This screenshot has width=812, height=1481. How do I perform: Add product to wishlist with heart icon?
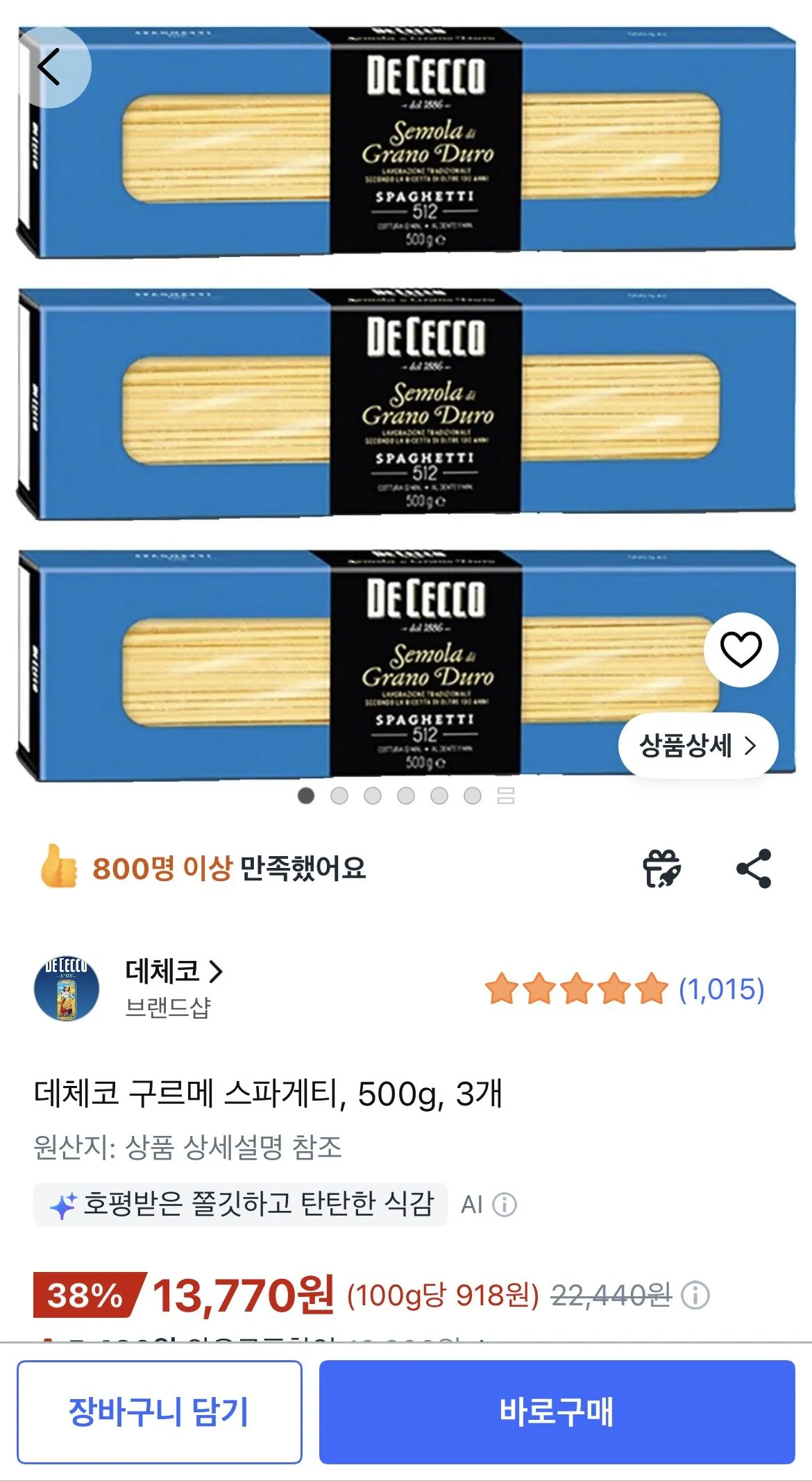point(741,650)
